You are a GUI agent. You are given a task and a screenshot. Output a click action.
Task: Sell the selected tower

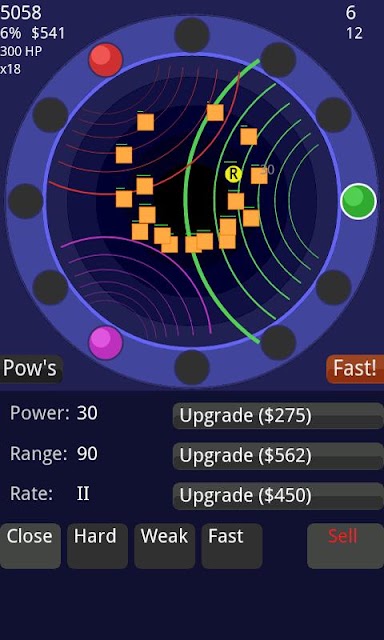point(345,546)
